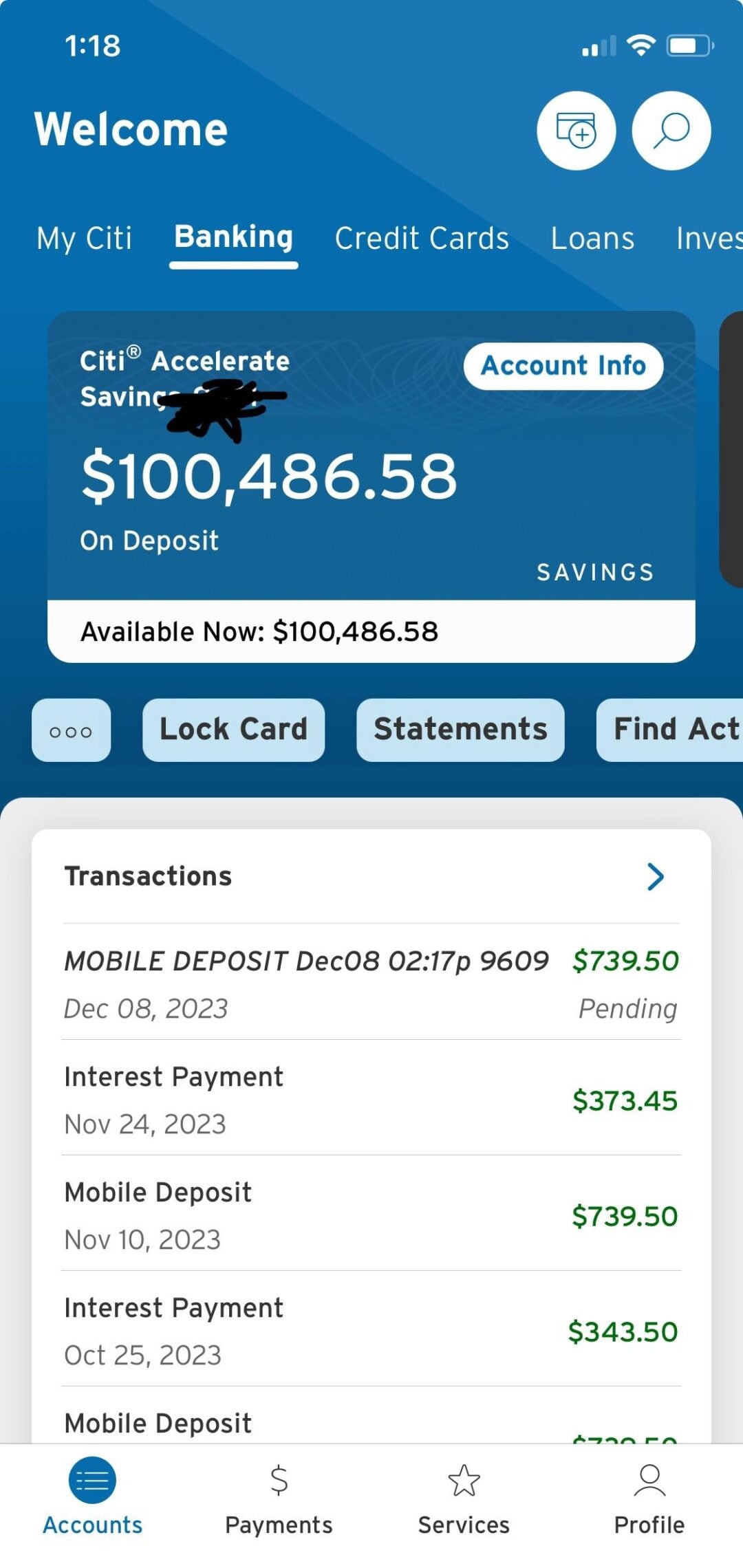Tap the Wi-Fi indicator in status bar
The height and width of the screenshot is (1568, 743).
[641, 45]
